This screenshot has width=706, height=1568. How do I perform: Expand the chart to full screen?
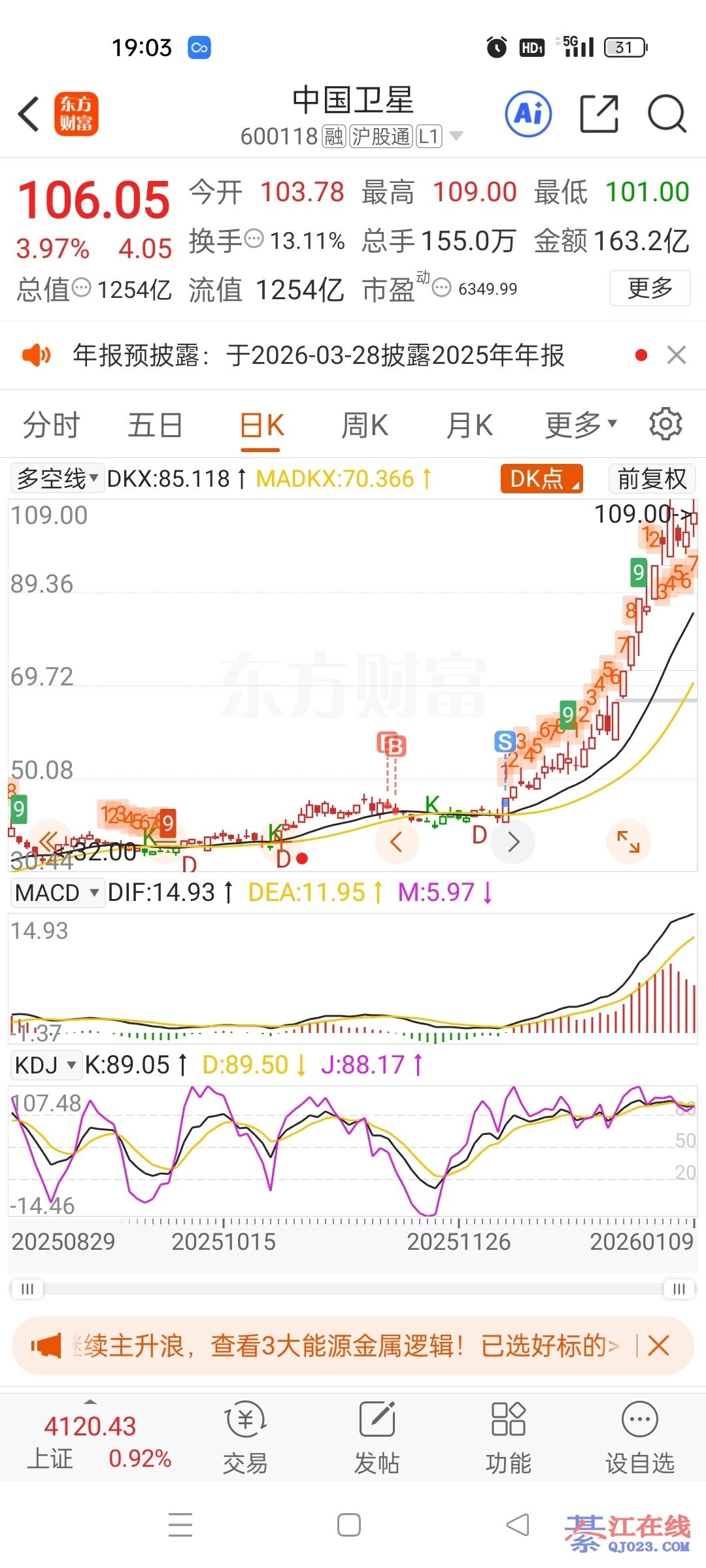pos(628,841)
